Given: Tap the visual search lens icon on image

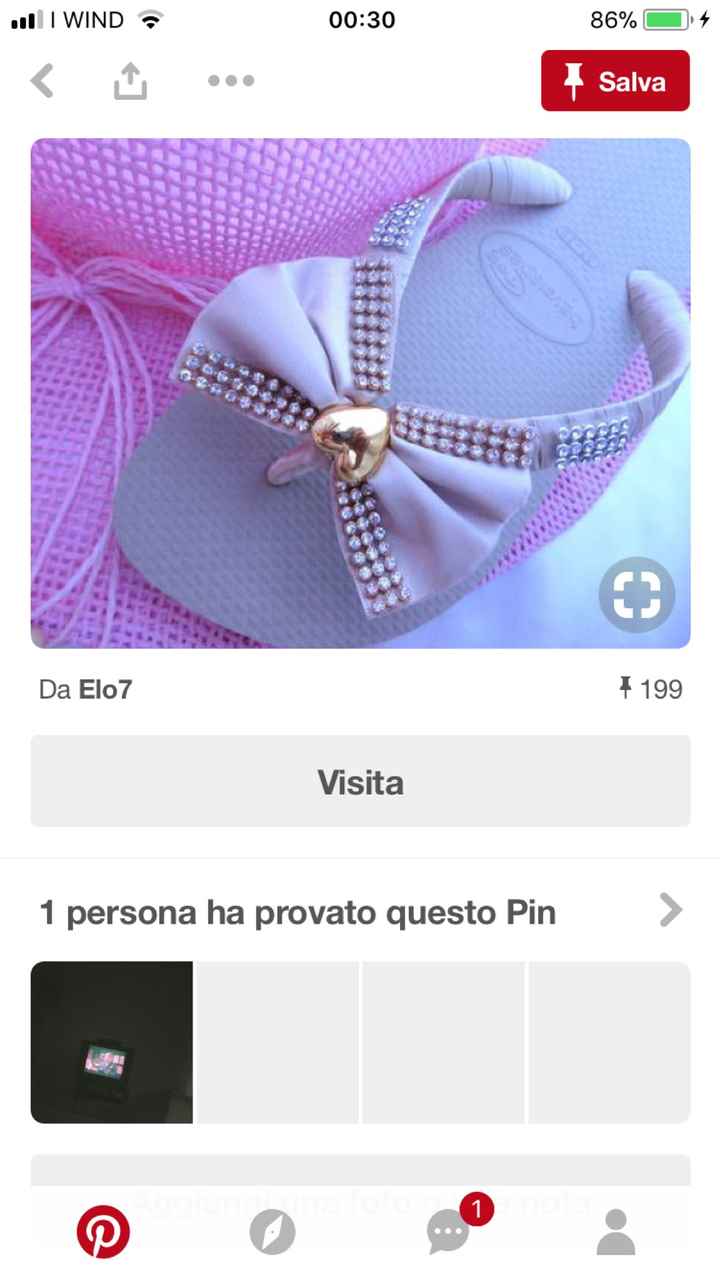Looking at the screenshot, I should (x=637, y=594).
